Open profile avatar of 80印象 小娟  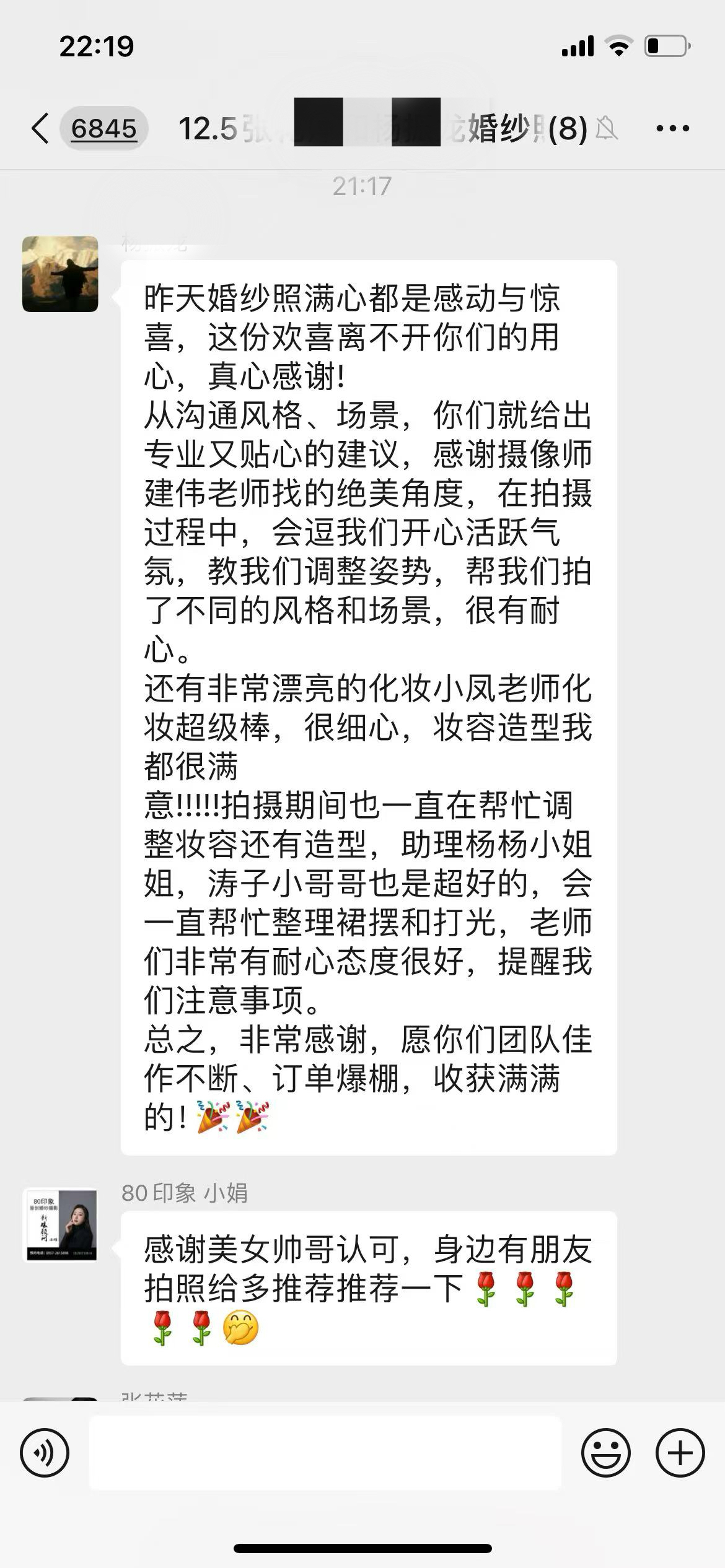[x=60, y=1224]
